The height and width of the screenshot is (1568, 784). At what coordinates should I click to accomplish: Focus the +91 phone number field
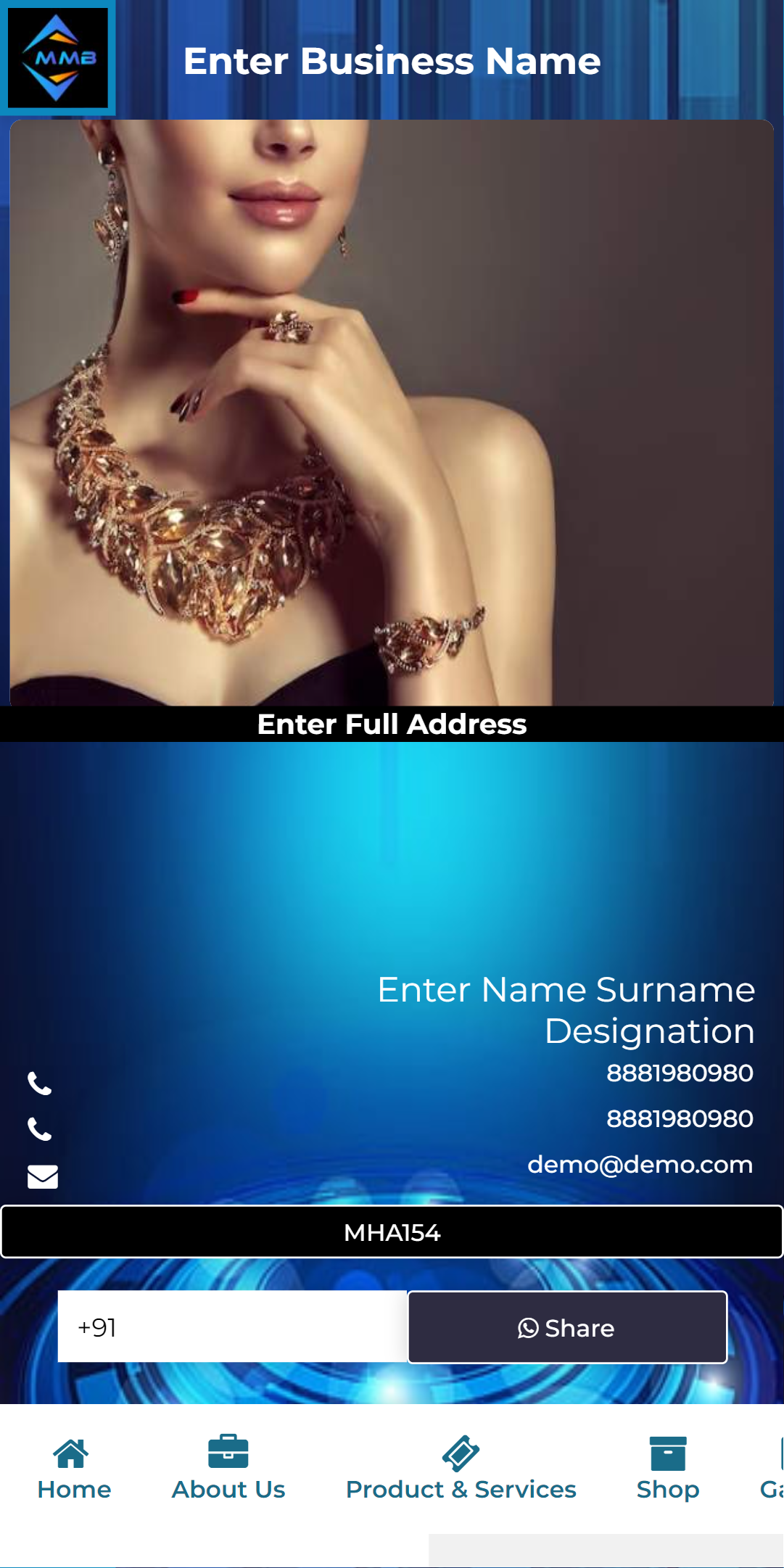(232, 1326)
